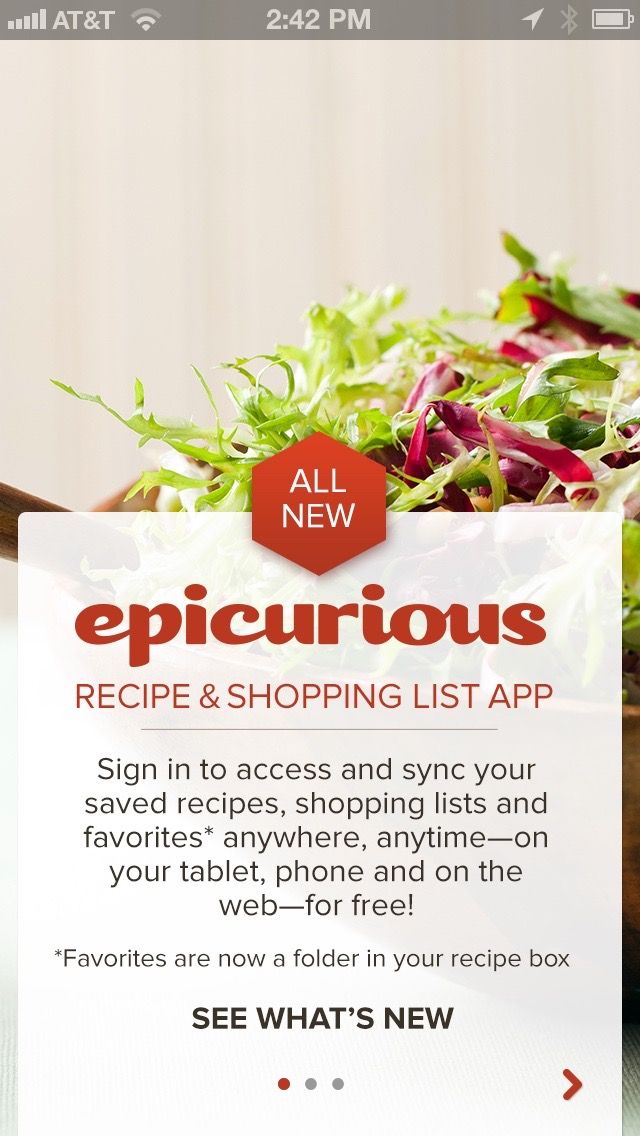The height and width of the screenshot is (1136, 640).
Task: Tap the See What's New button
Action: tap(322, 1018)
